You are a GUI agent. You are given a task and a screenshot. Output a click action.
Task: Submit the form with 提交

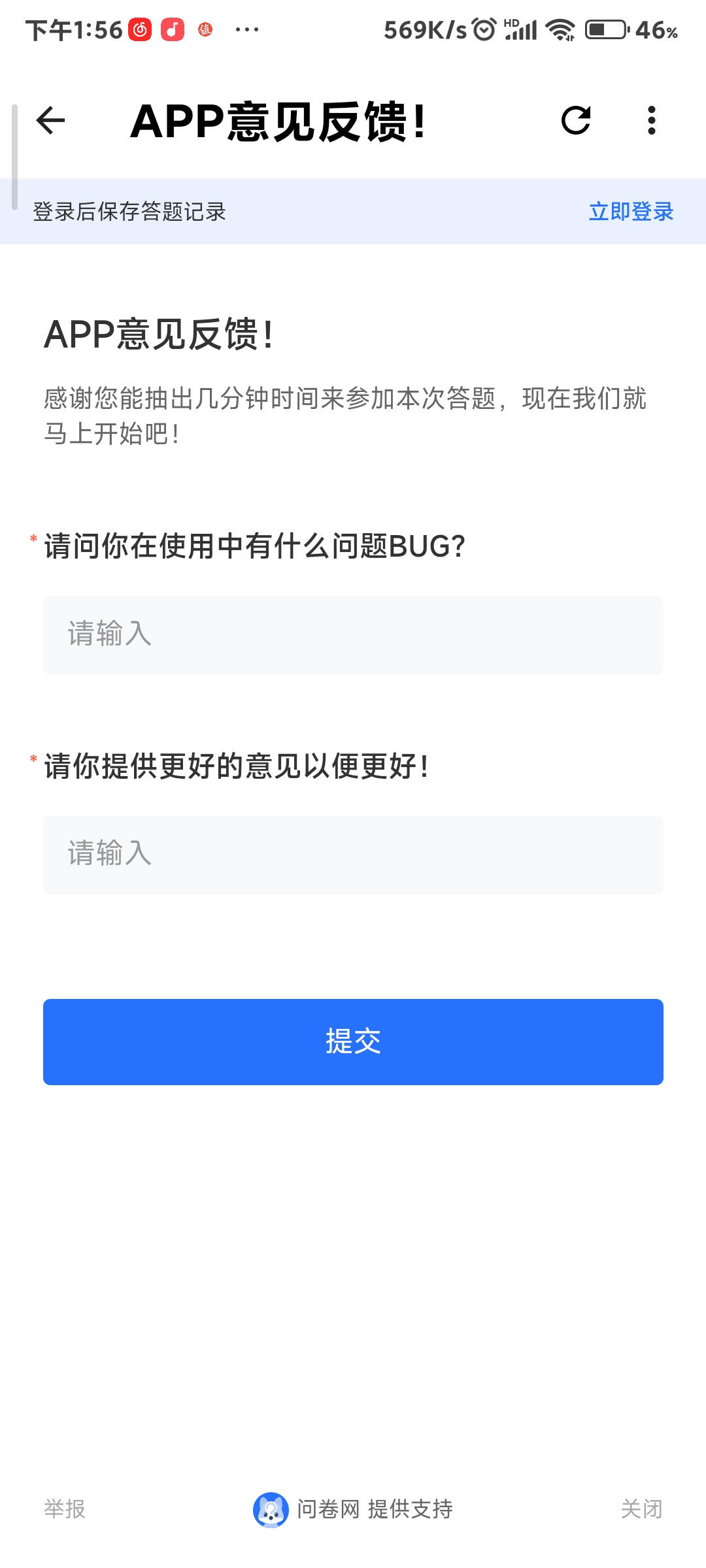[x=353, y=1041]
